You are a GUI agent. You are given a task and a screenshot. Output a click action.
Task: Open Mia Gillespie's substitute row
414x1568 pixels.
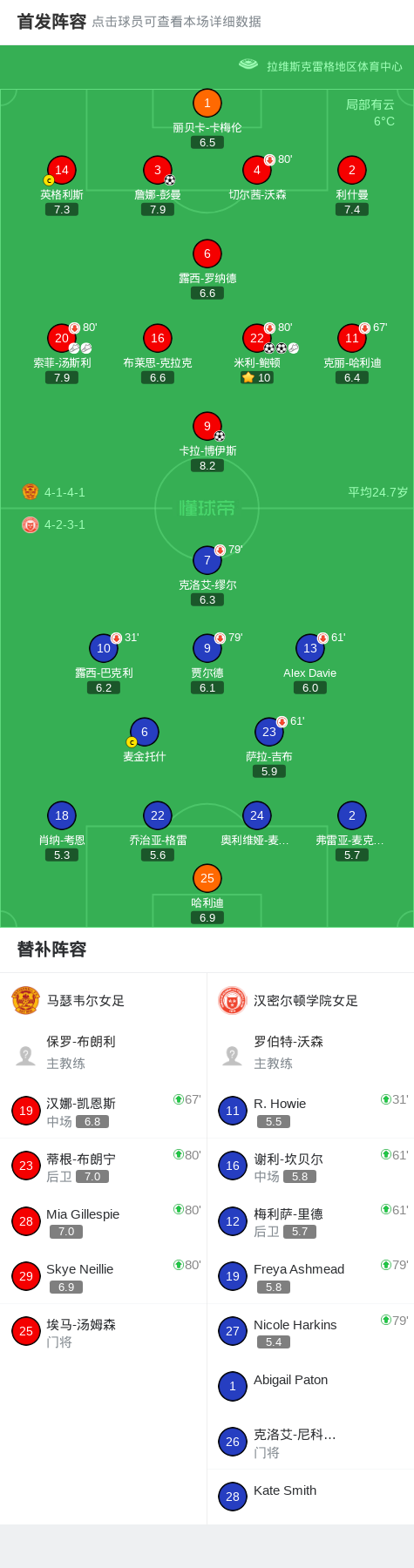103,1220
